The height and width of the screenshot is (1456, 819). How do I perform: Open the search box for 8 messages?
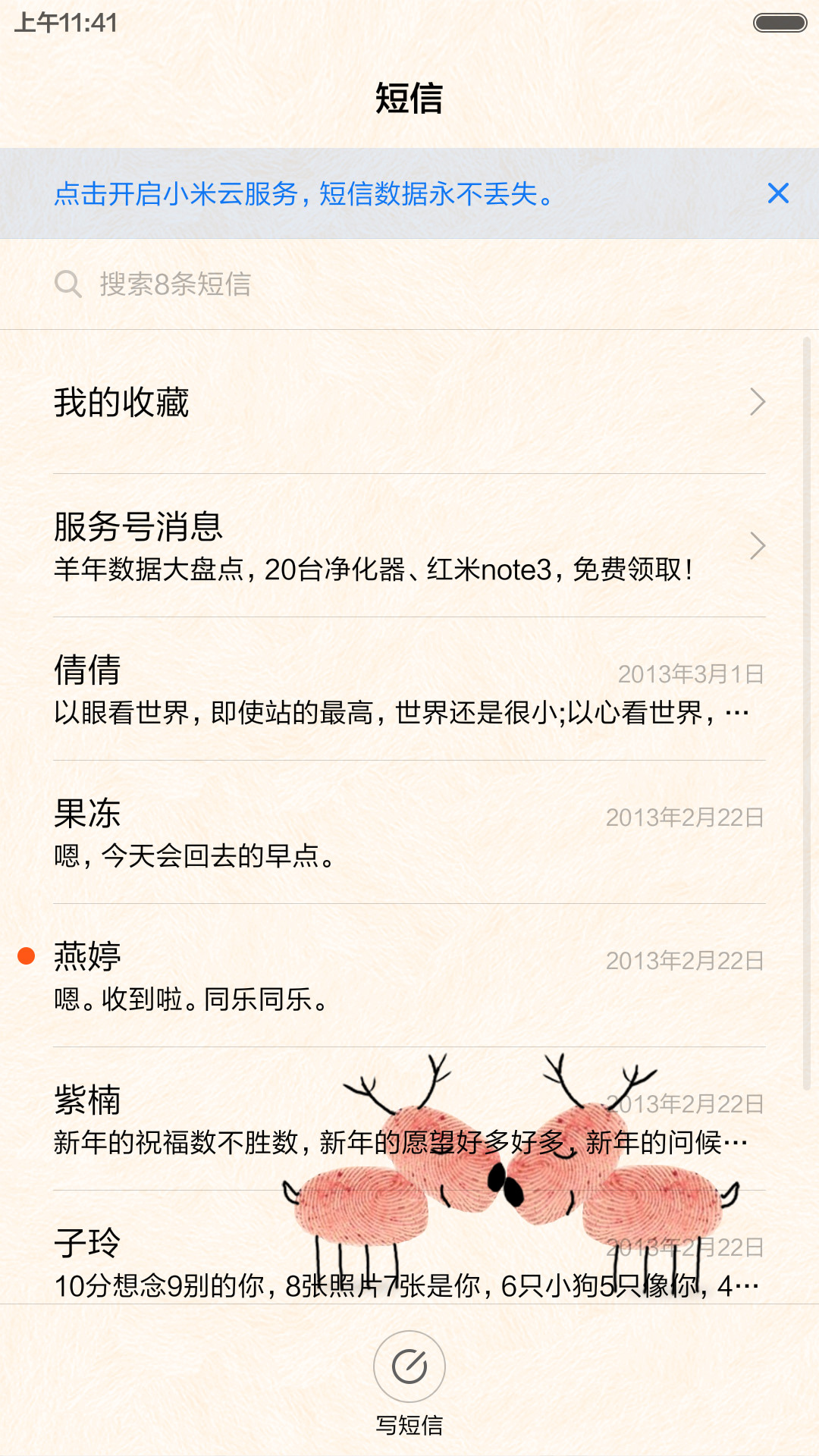[x=409, y=284]
